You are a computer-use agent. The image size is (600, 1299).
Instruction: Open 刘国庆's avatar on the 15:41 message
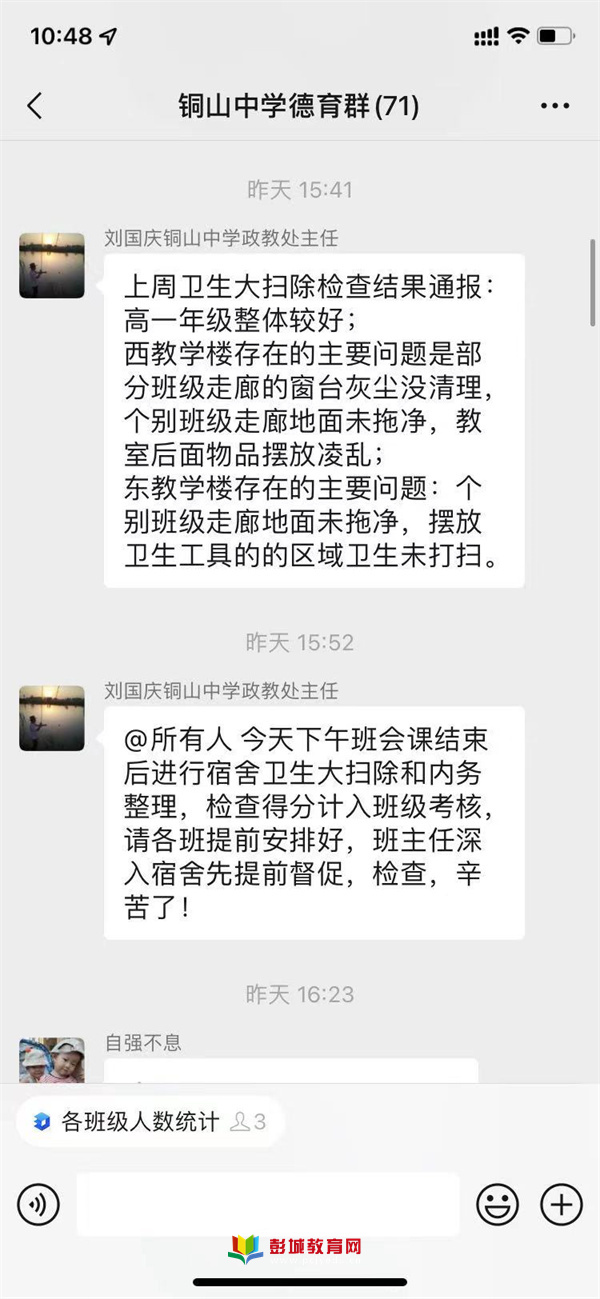52,265
